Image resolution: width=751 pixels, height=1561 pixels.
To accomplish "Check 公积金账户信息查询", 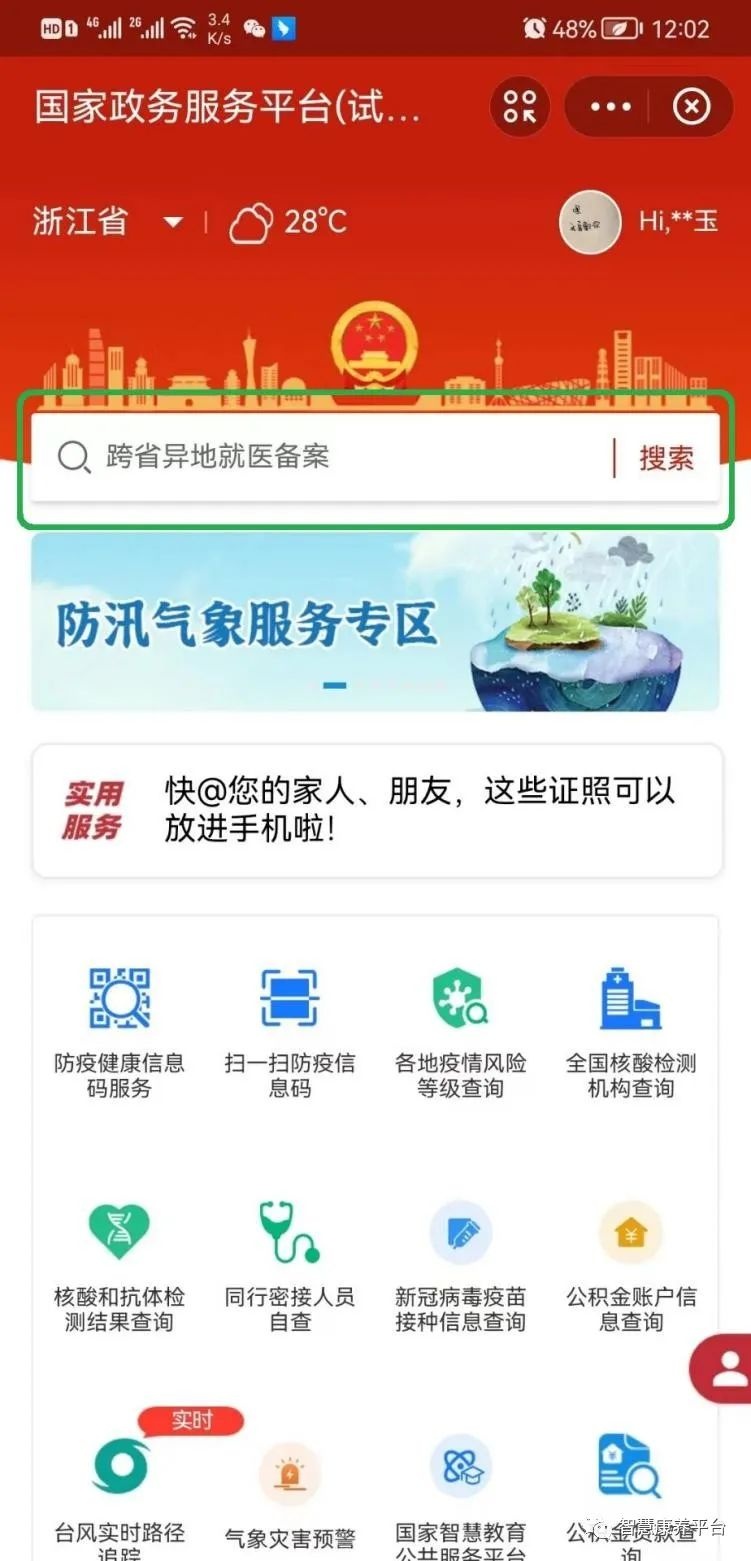I will pyautogui.click(x=631, y=1265).
